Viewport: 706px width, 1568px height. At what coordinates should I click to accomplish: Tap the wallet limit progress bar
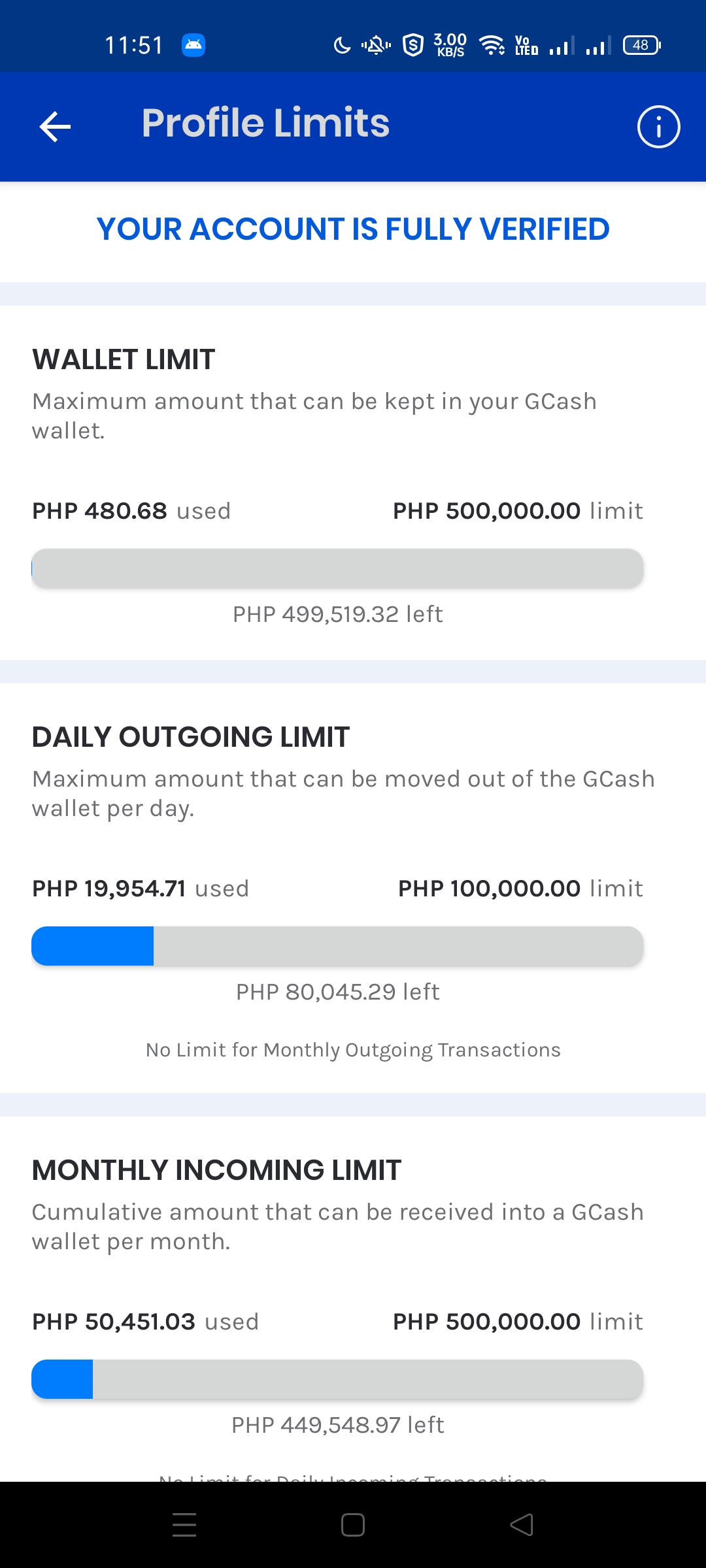pyautogui.click(x=337, y=569)
